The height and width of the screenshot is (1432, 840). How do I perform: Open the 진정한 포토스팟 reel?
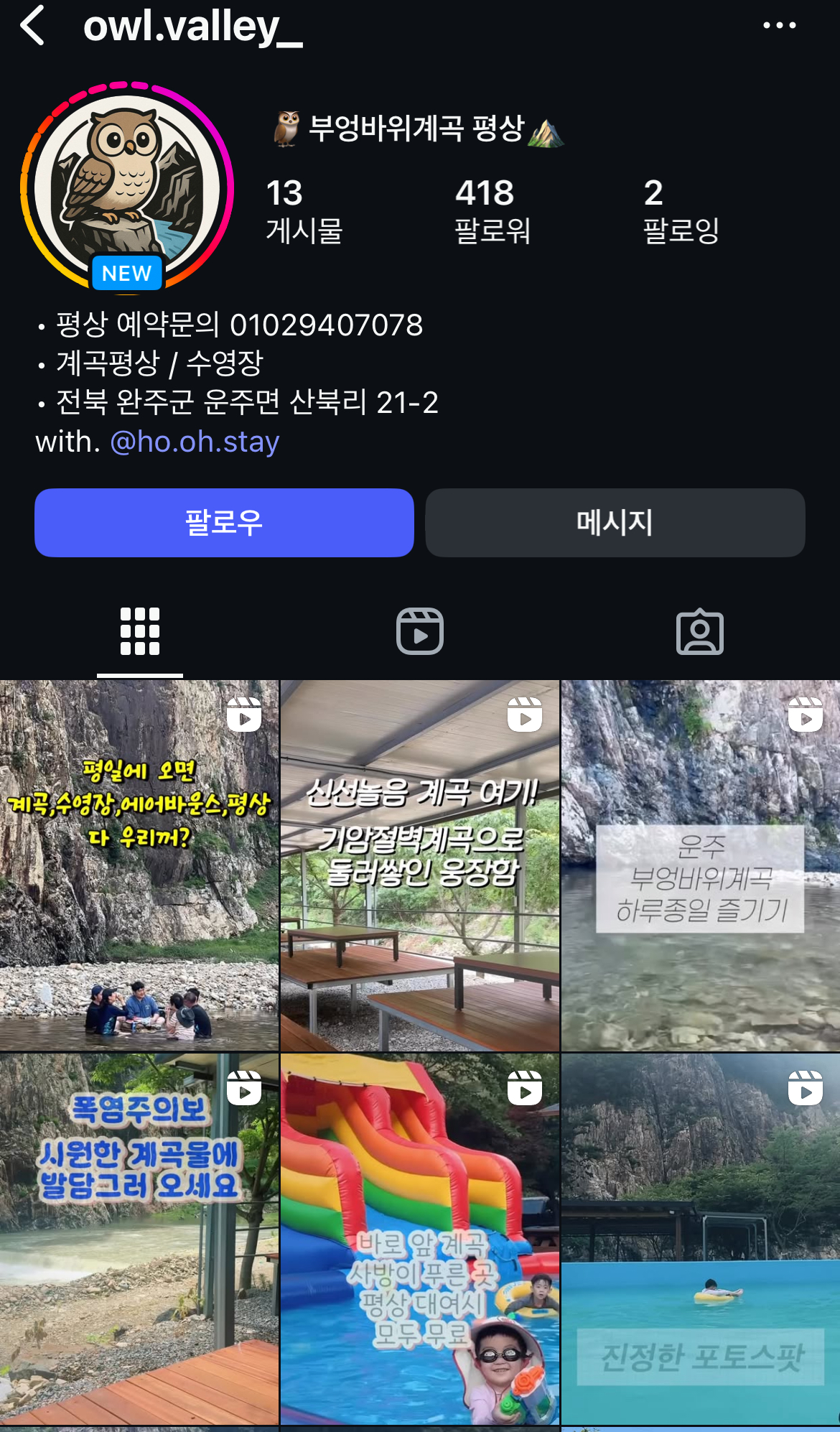tap(701, 1239)
